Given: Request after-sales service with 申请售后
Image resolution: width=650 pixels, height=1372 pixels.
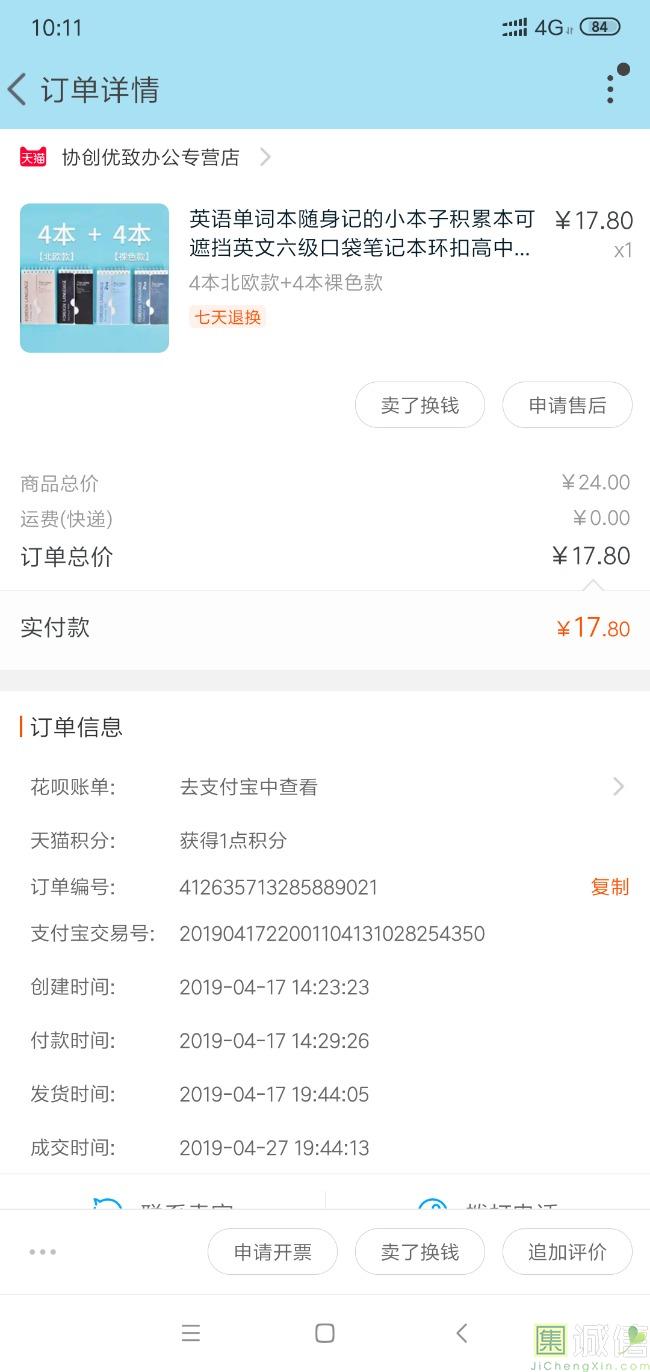Looking at the screenshot, I should pyautogui.click(x=567, y=405).
